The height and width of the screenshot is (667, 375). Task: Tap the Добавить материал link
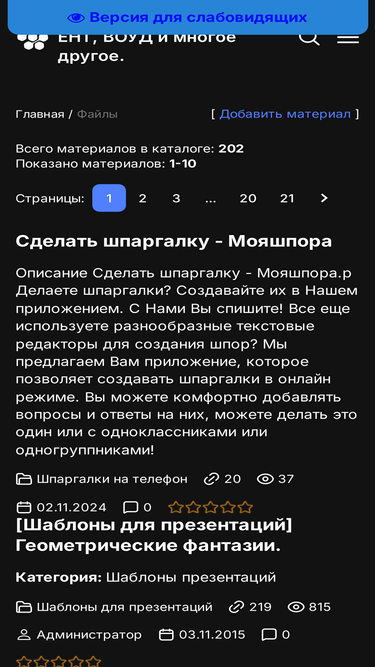(285, 114)
